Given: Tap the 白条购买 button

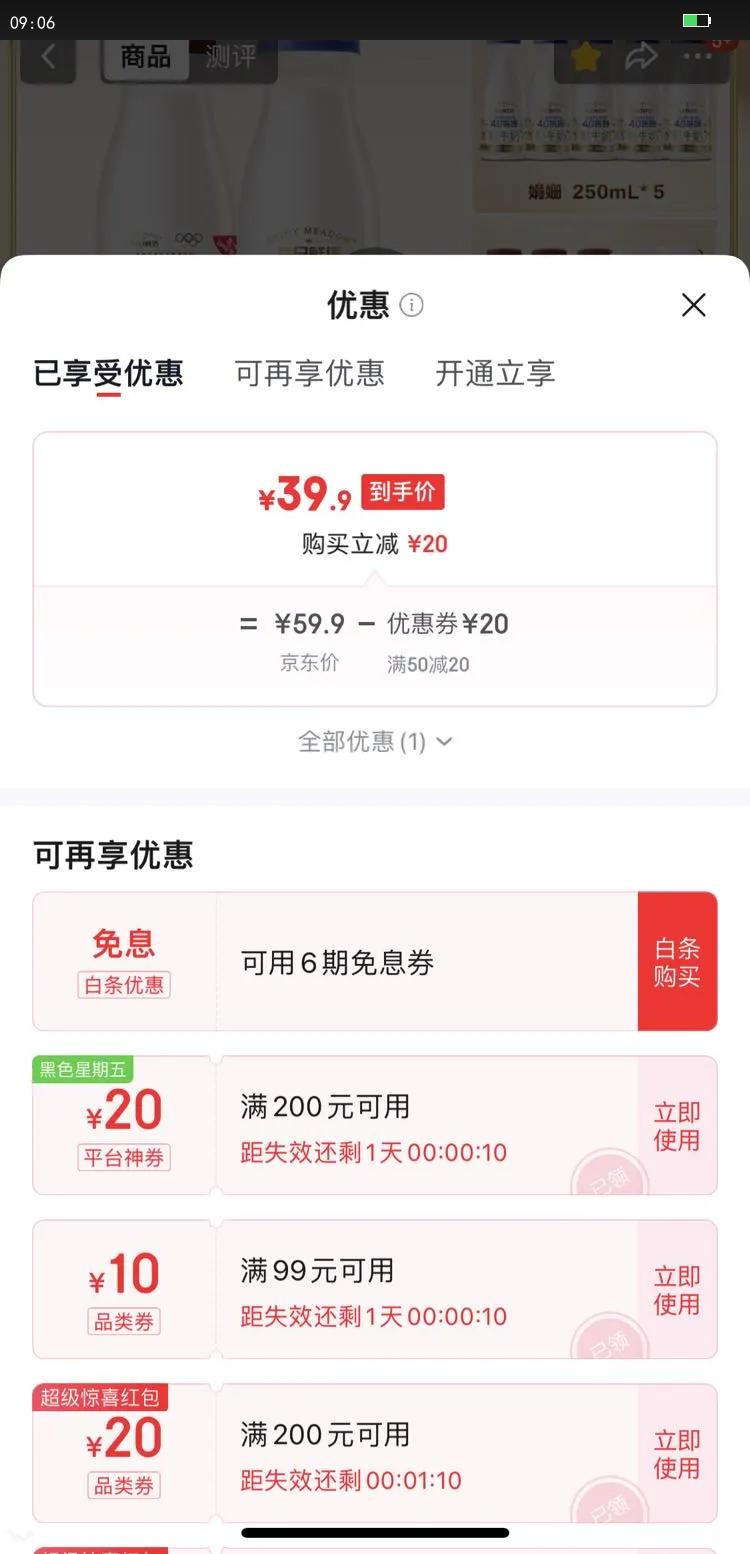Looking at the screenshot, I should point(678,961).
